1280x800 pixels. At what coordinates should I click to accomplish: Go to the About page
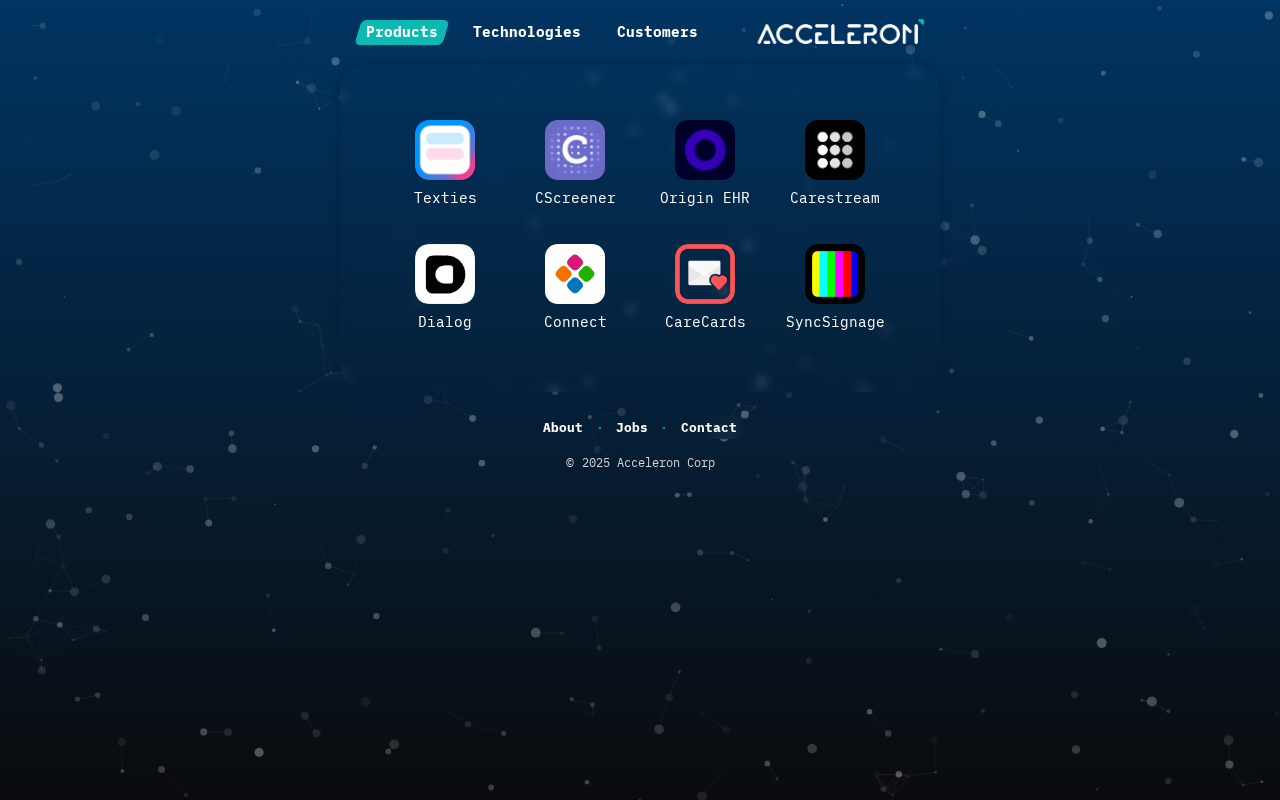562,428
